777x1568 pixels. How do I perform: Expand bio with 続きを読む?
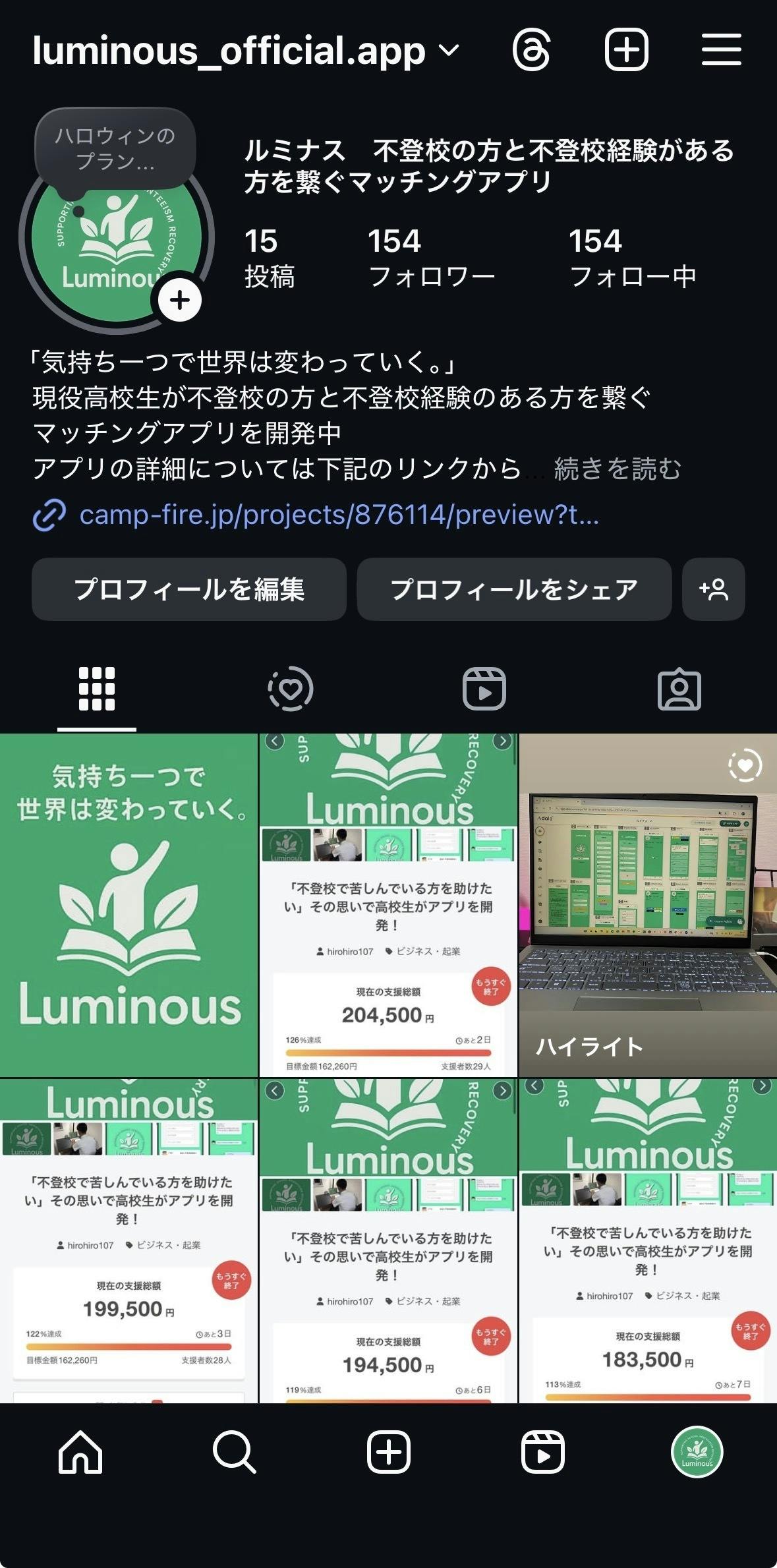pos(618,469)
